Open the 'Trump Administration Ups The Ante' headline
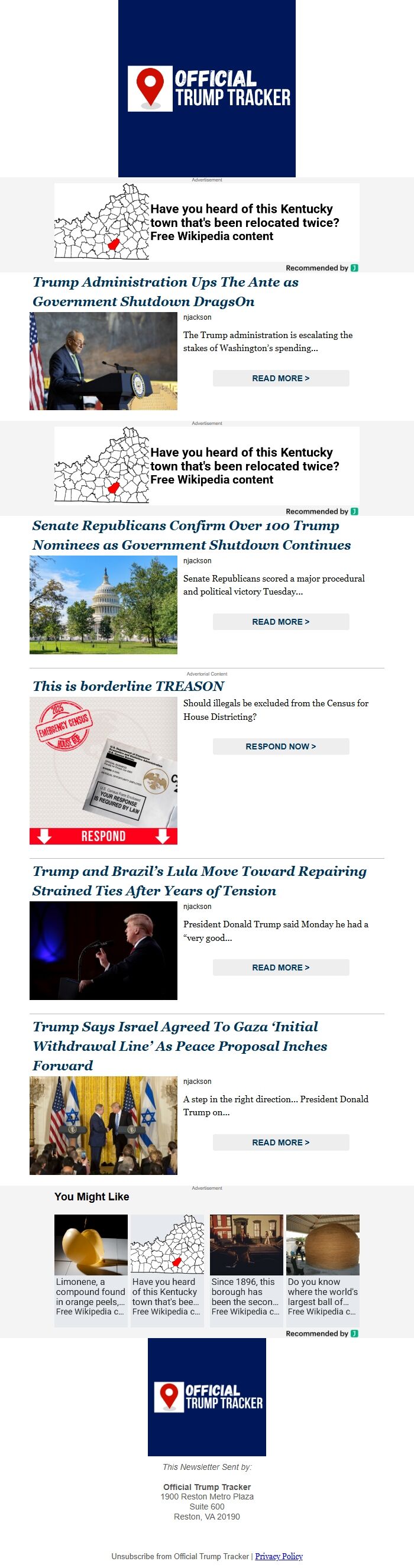 (165, 291)
